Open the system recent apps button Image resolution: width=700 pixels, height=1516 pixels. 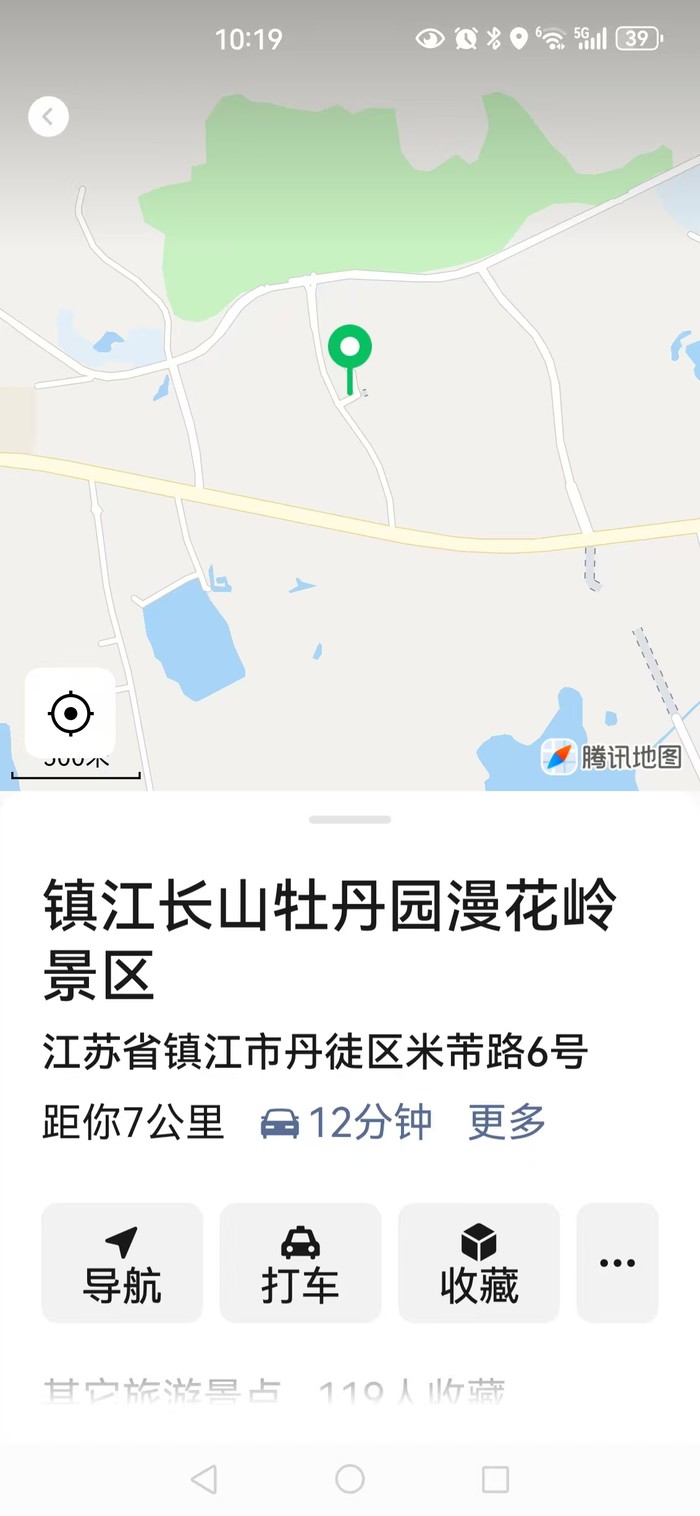[x=495, y=1479]
